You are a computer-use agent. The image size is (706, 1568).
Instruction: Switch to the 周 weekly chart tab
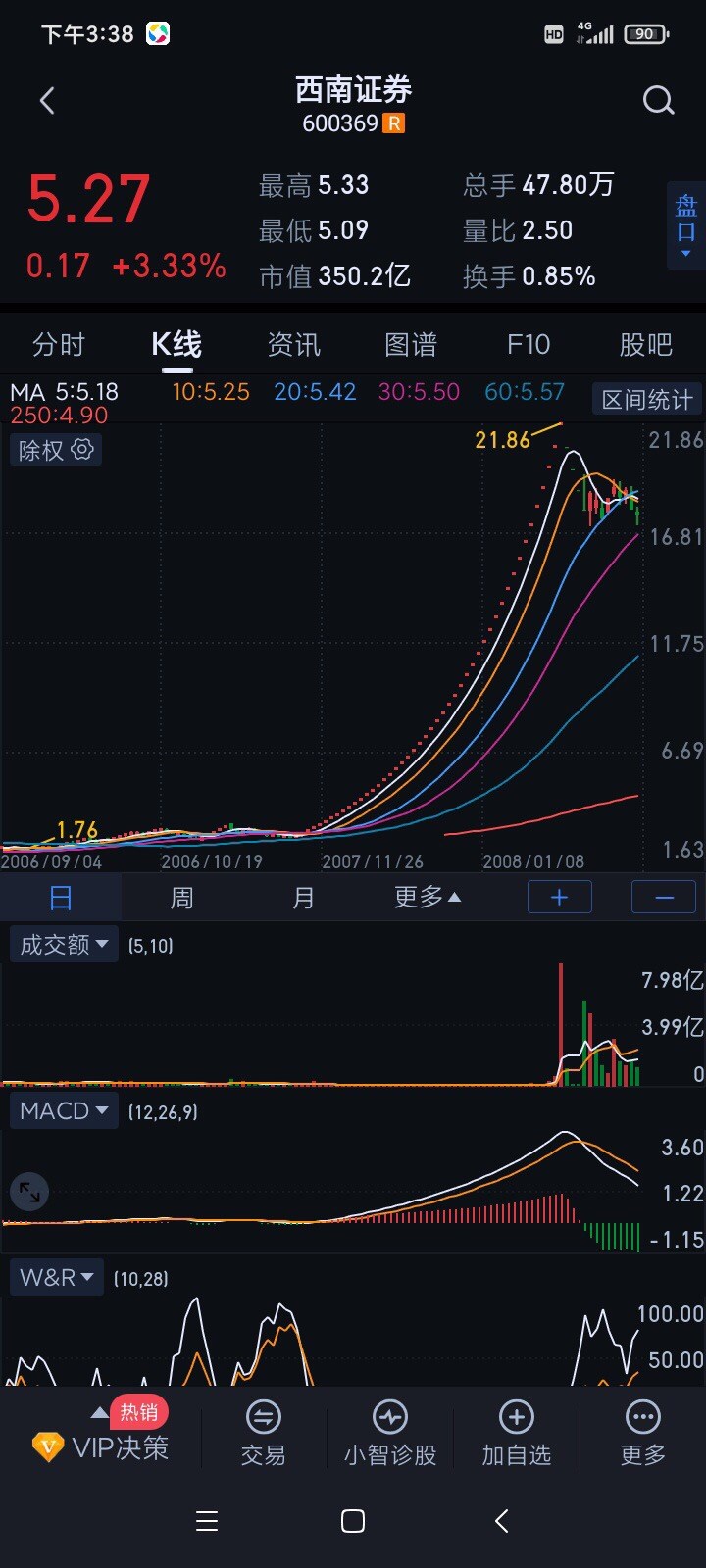[180, 897]
